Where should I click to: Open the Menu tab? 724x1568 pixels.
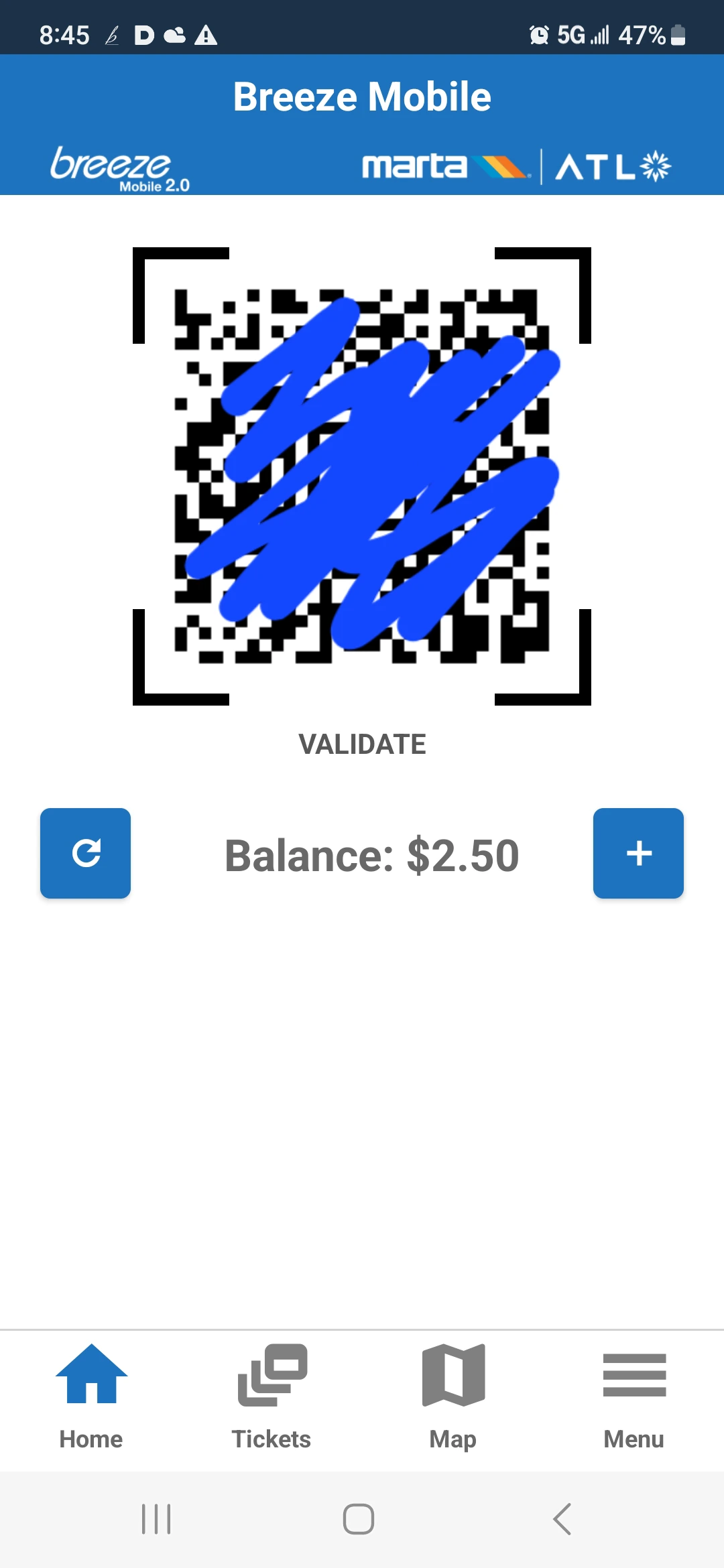pos(633,1397)
